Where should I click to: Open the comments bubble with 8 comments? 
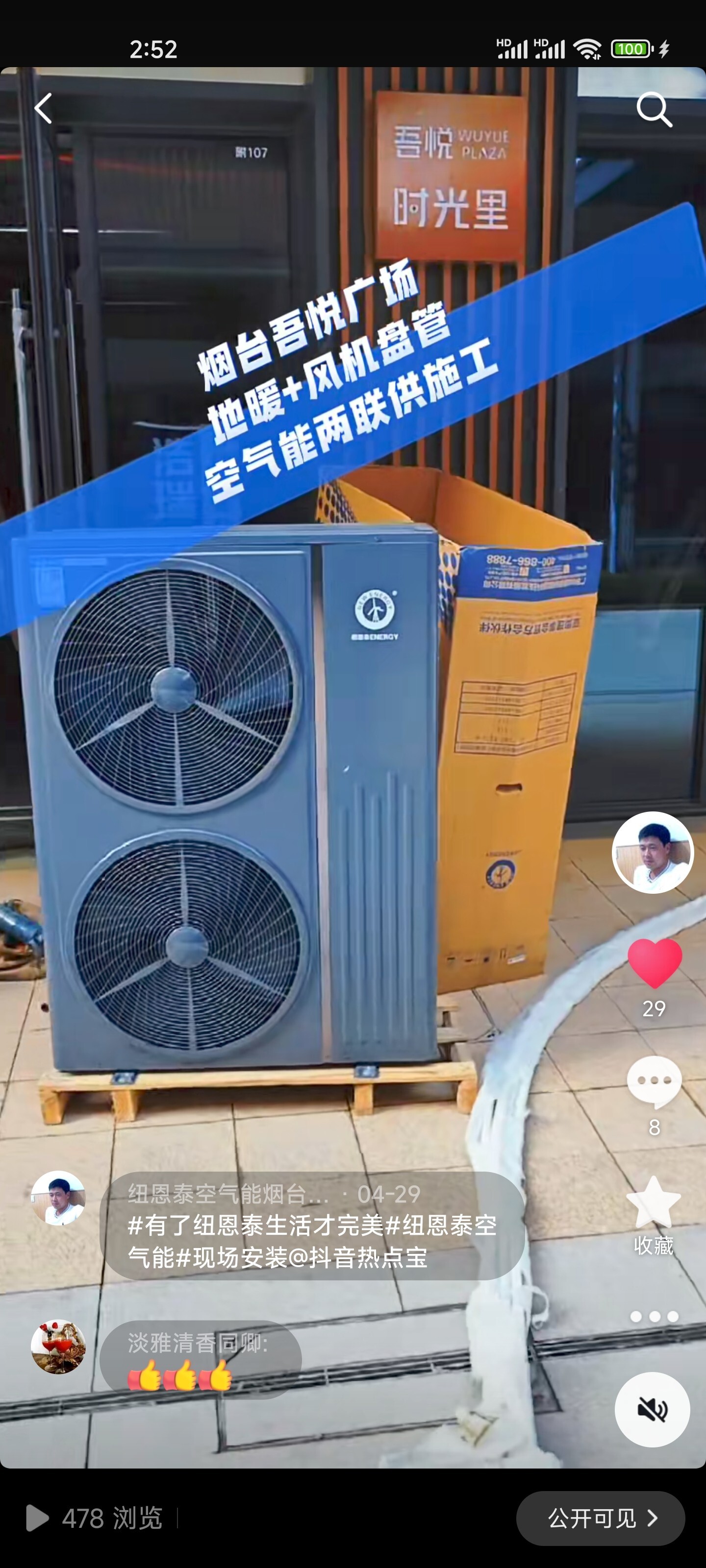point(654,1081)
